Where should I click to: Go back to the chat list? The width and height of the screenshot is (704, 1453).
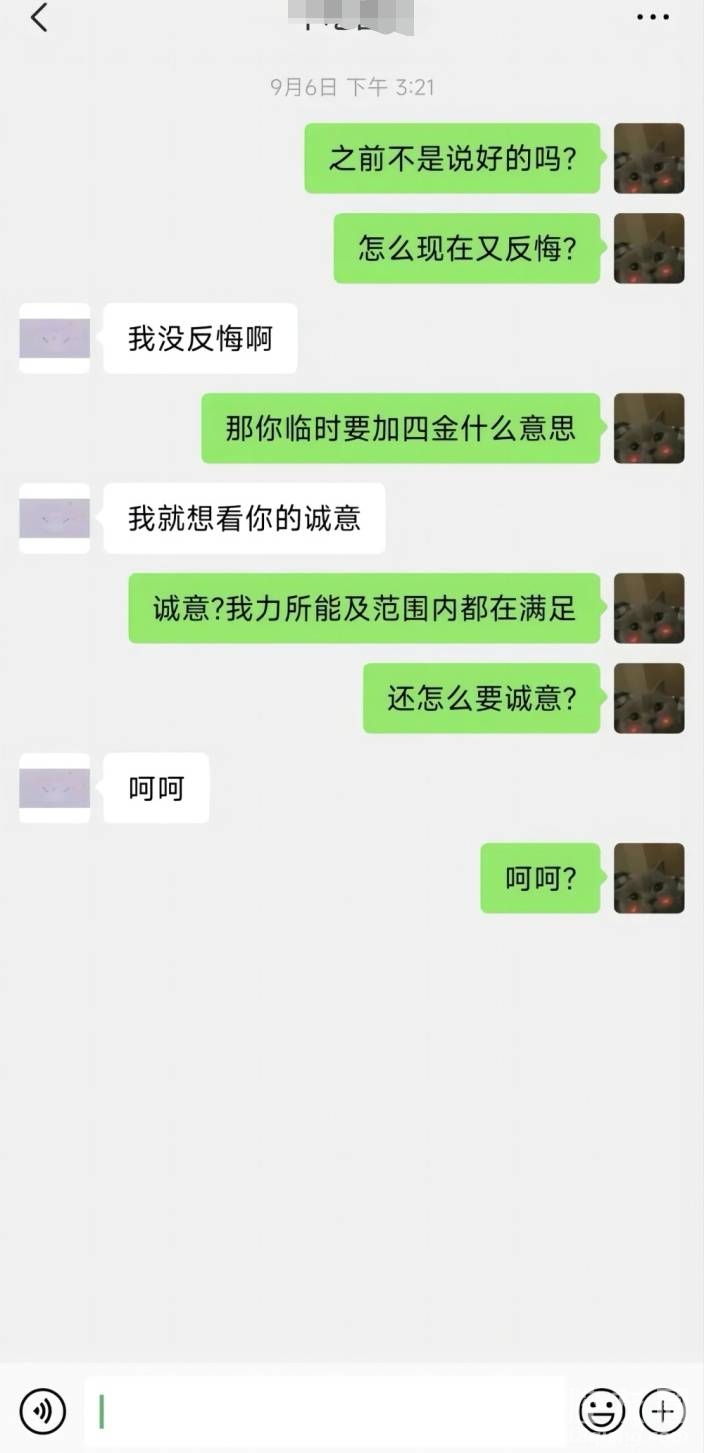[x=39, y=18]
